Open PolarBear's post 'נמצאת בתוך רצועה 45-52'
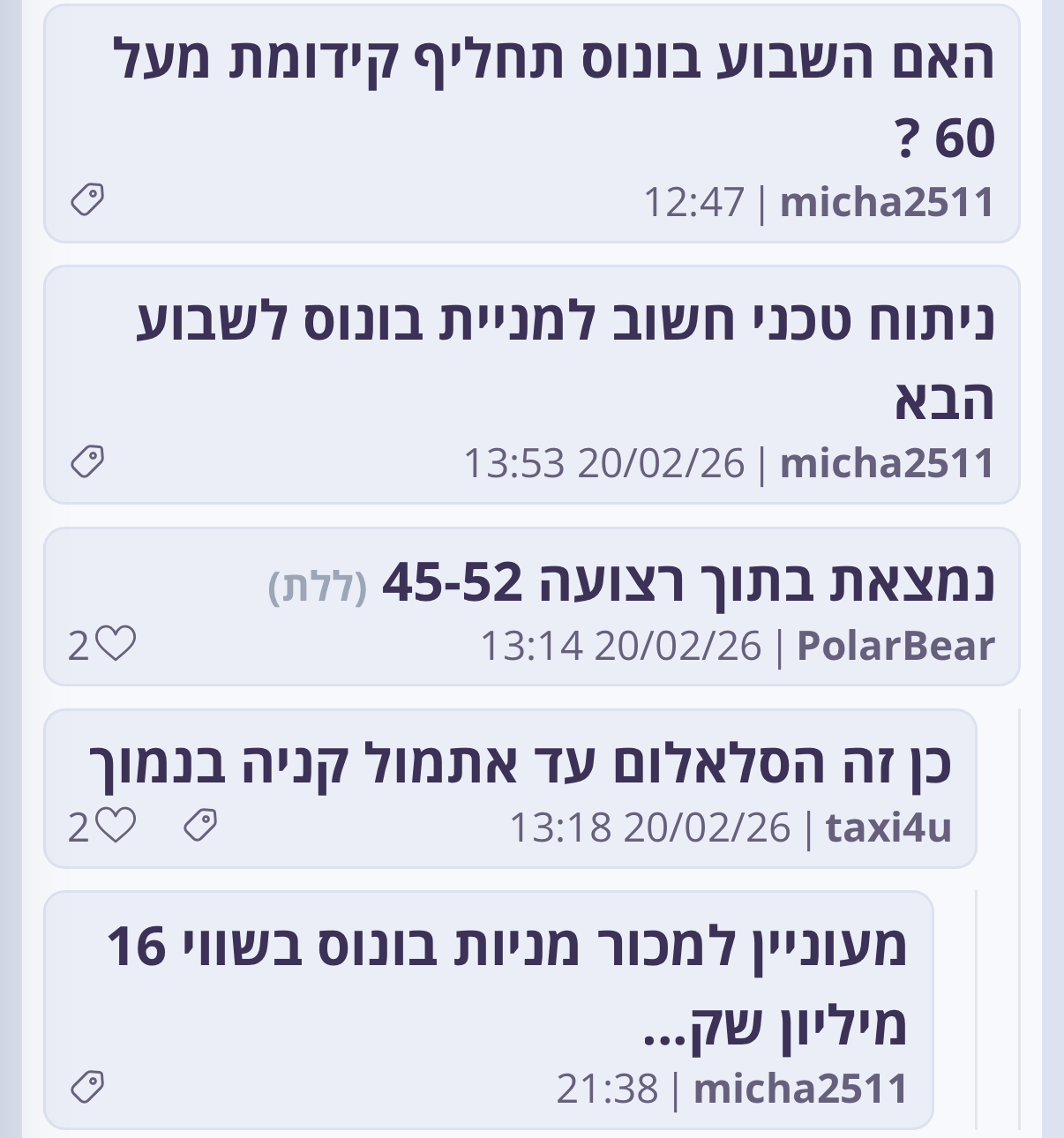This screenshot has height=1138, width=1064. (x=688, y=583)
